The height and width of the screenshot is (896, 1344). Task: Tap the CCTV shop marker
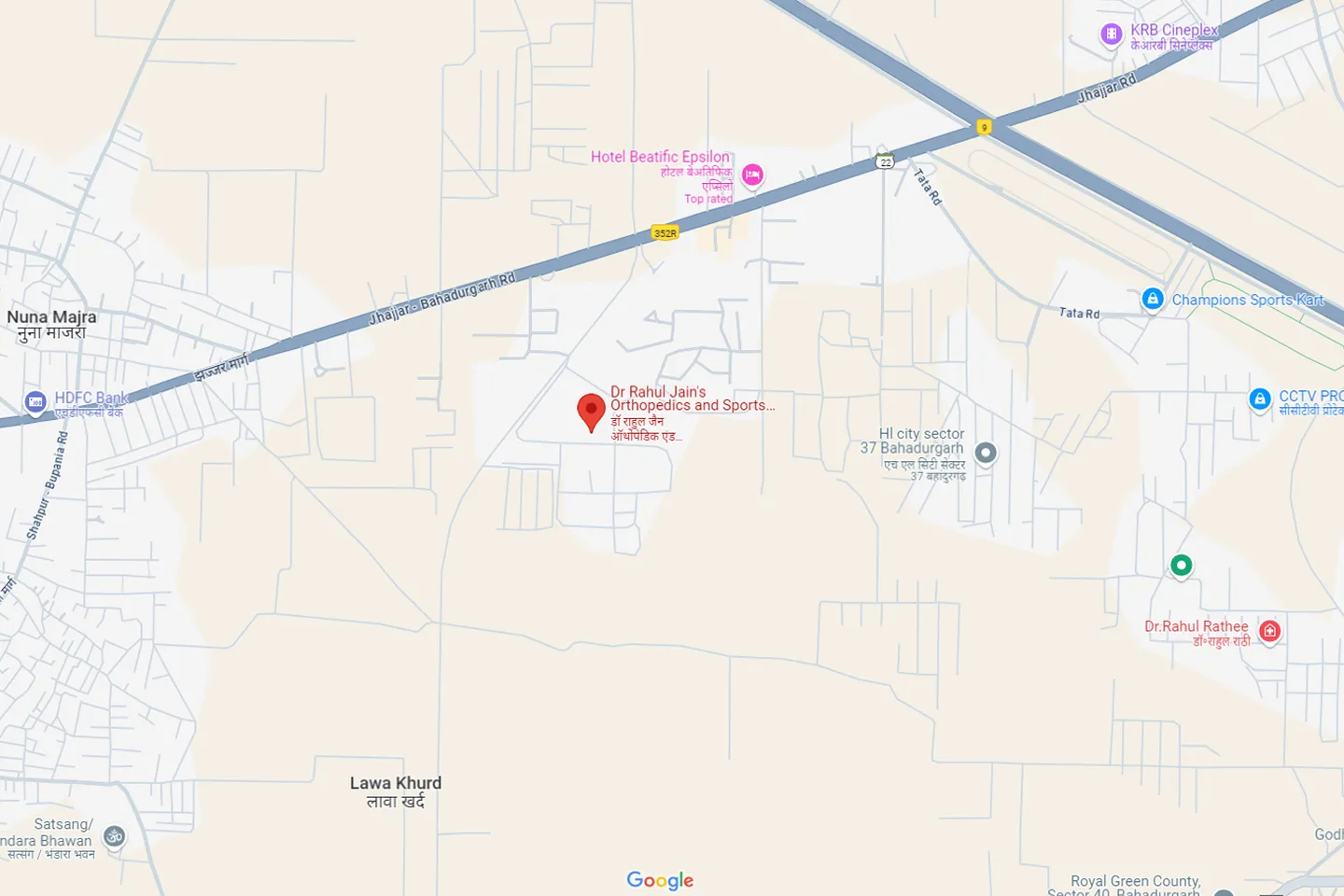click(x=1260, y=399)
